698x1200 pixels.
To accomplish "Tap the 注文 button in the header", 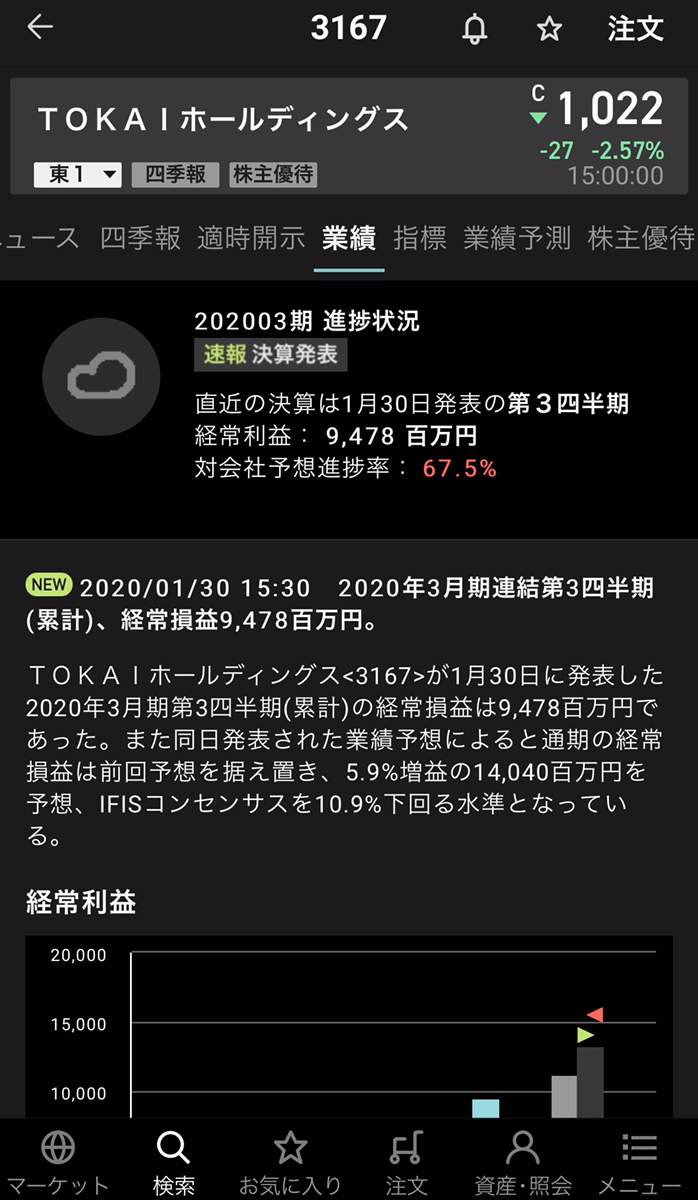I will pyautogui.click(x=636, y=29).
